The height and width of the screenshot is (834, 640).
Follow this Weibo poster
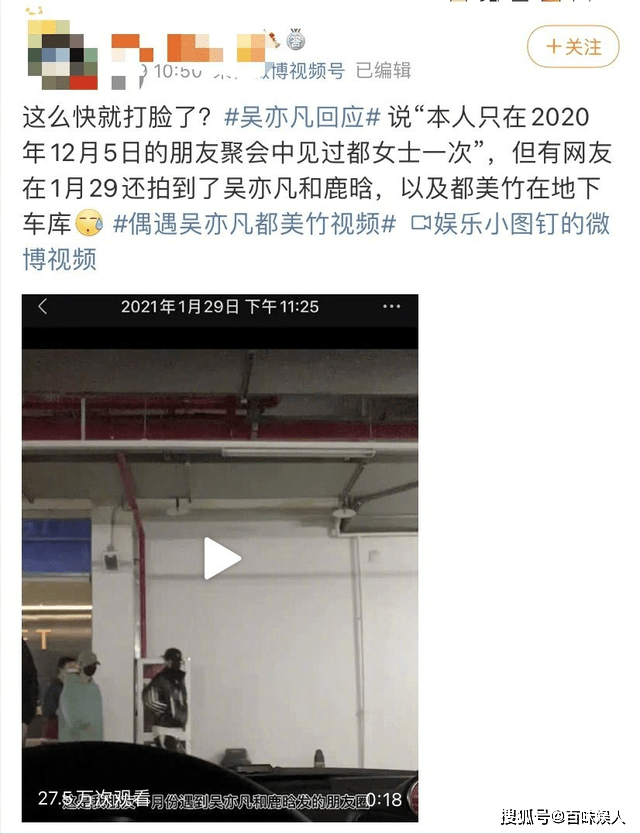click(573, 47)
